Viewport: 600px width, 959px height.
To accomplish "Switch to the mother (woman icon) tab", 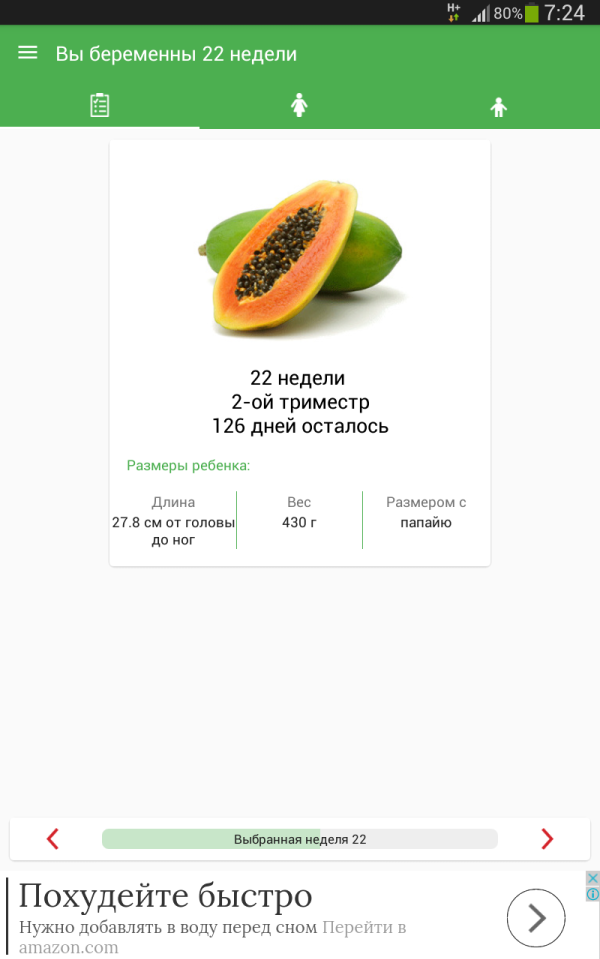I will [x=299, y=105].
